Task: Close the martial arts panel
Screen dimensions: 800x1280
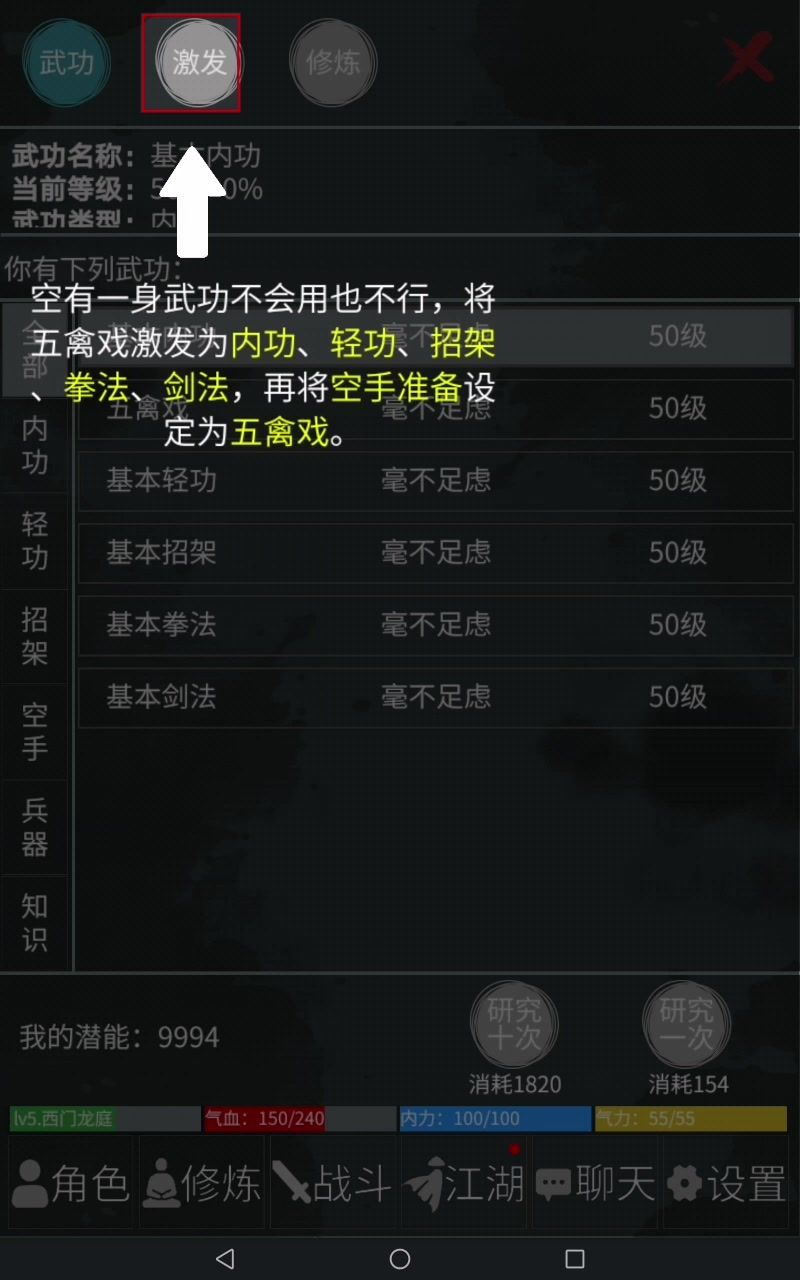Action: (747, 60)
